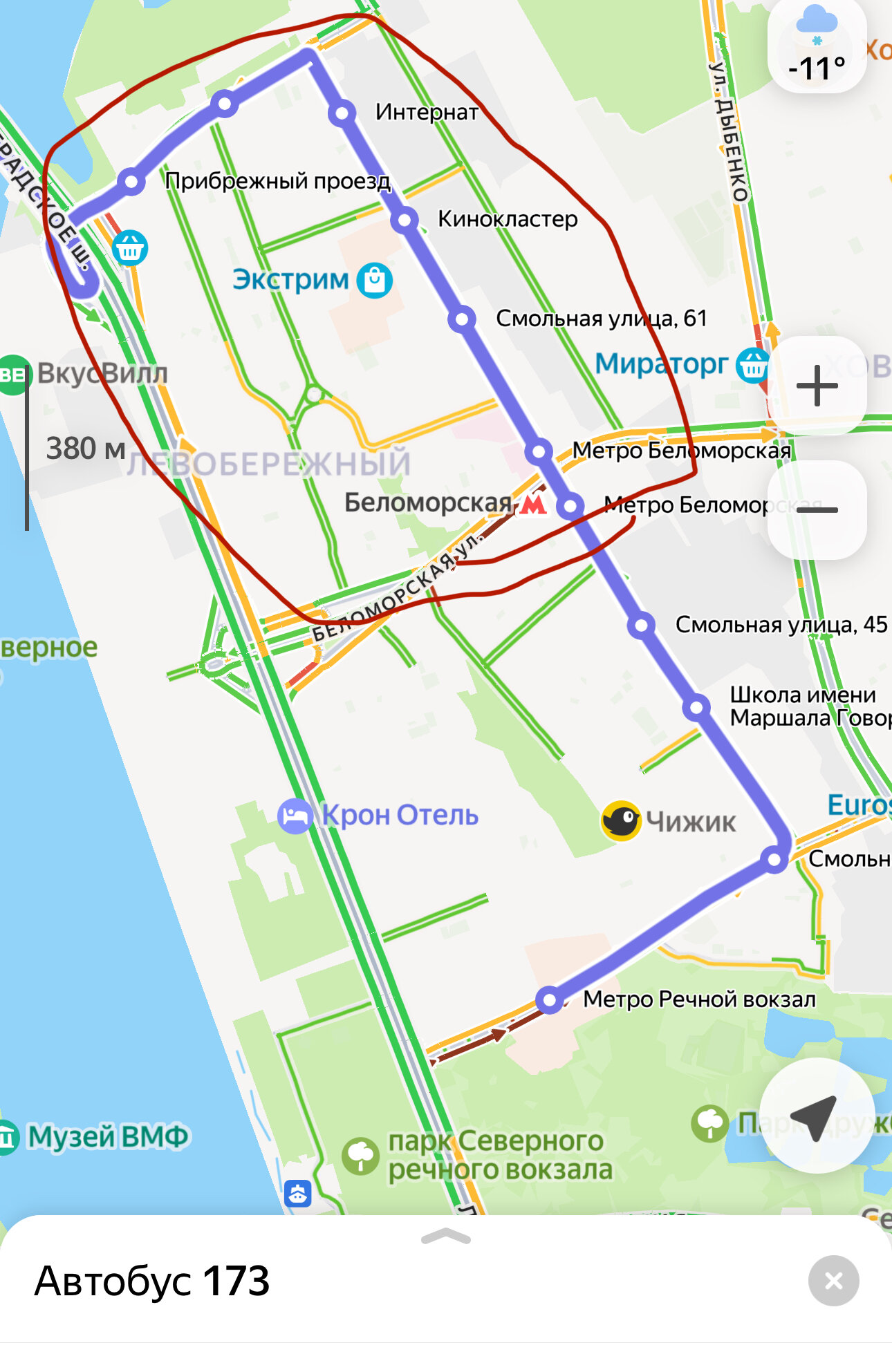Open парк Северного речного вокзала marker
892x1372 pixels.
[x=361, y=1155]
